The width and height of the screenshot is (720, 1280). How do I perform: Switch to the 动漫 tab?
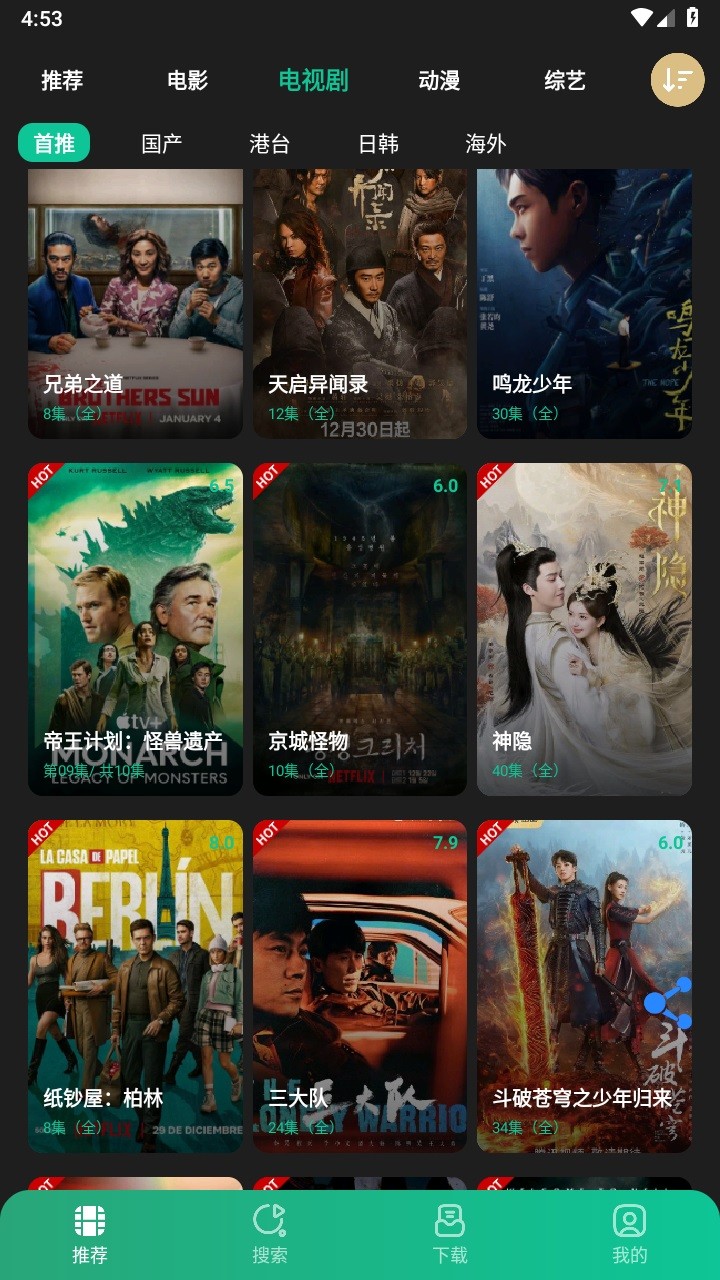[439, 81]
